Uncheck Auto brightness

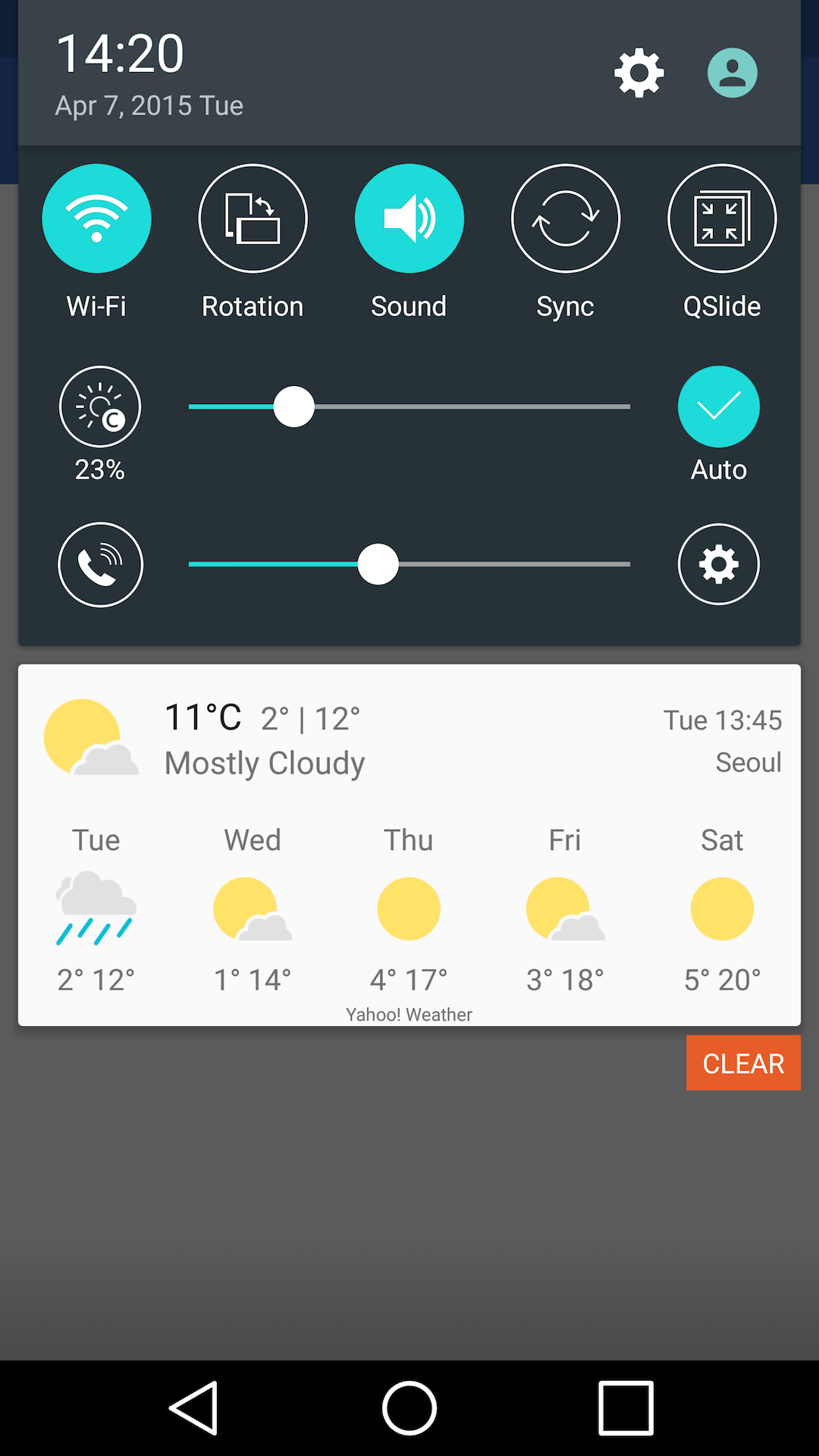(718, 406)
